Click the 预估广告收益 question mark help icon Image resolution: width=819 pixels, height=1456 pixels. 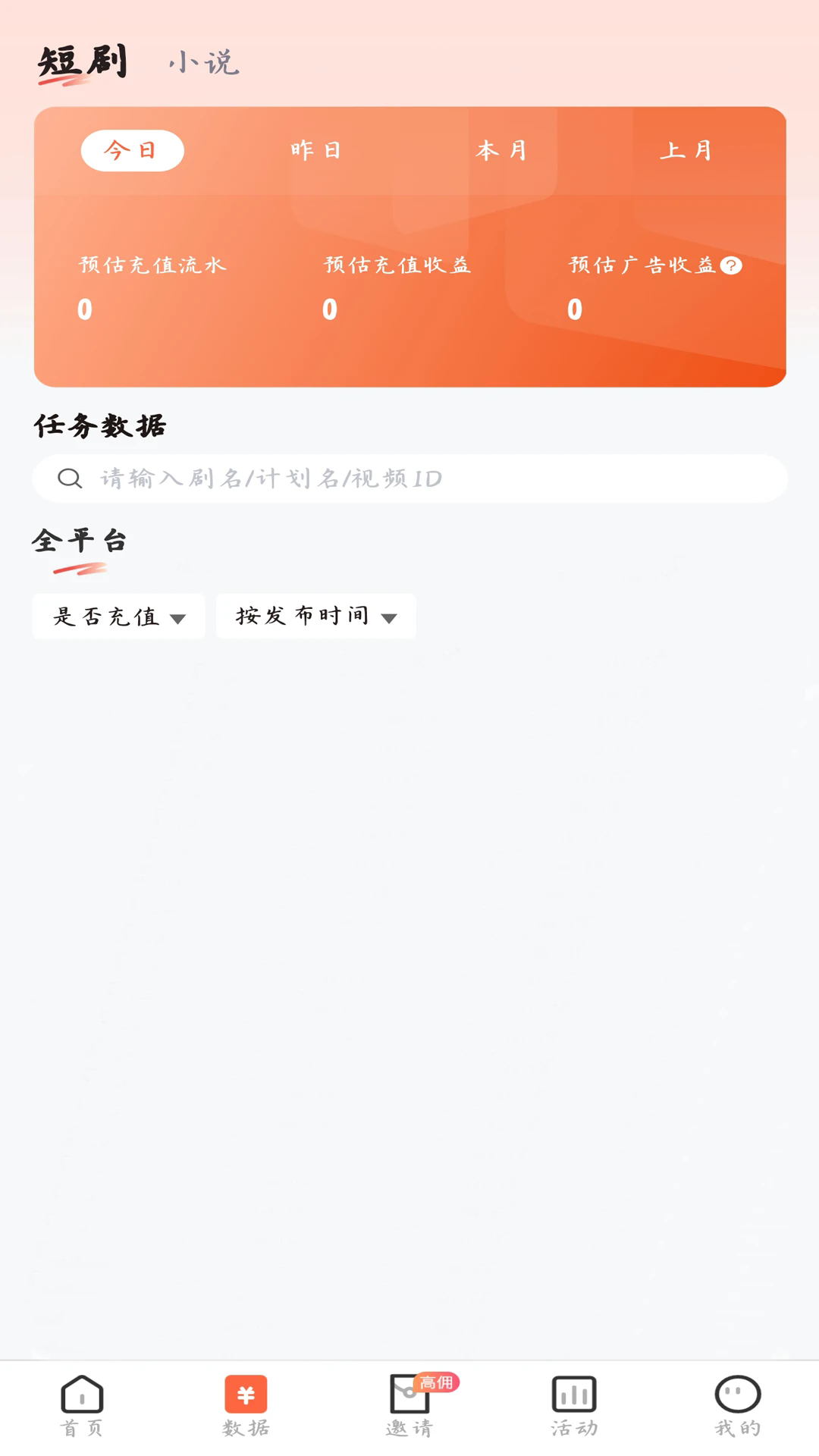coord(732,266)
